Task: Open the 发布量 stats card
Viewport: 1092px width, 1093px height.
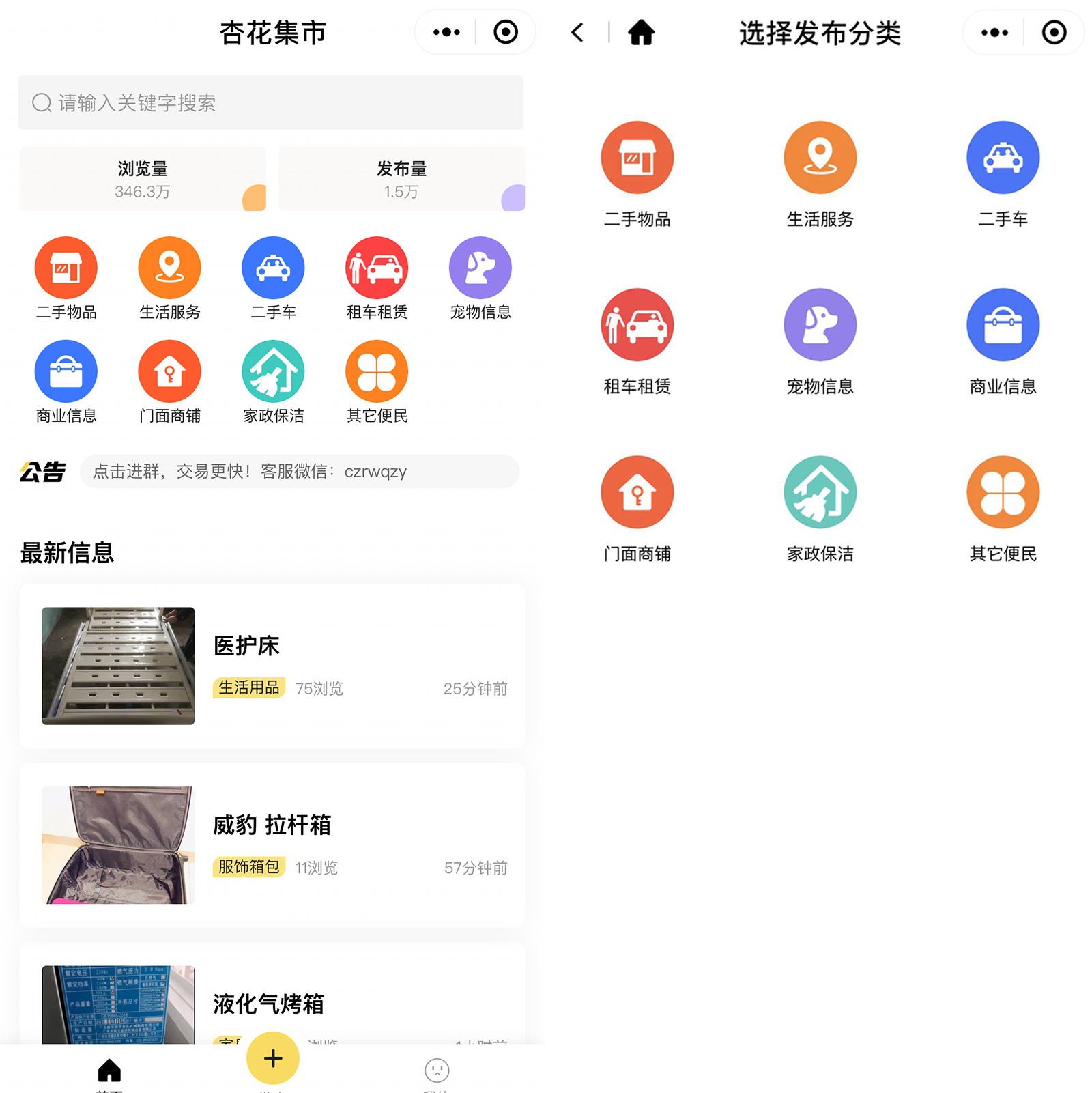Action: [x=401, y=179]
